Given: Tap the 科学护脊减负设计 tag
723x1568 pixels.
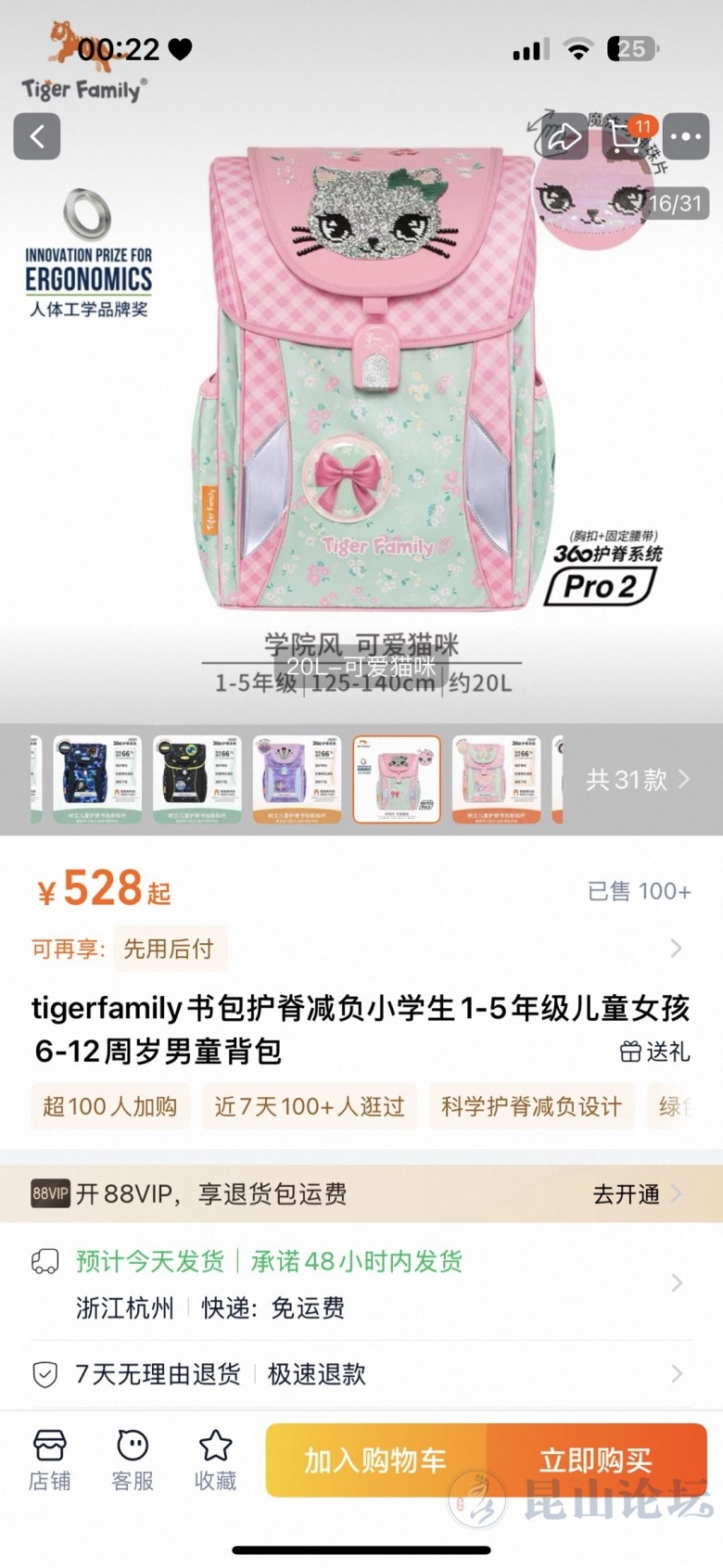Looking at the screenshot, I should [x=531, y=1106].
